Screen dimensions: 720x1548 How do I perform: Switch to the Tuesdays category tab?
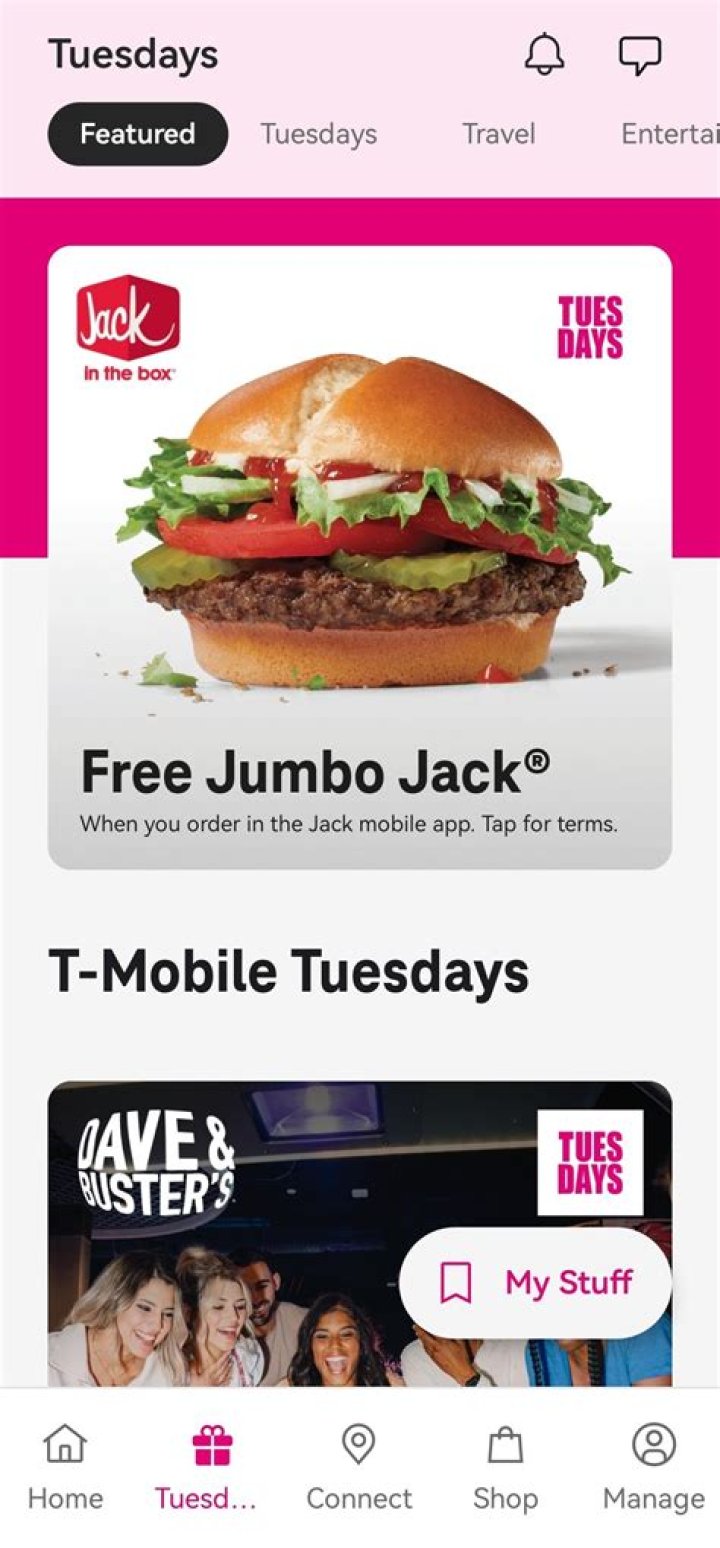tap(319, 134)
